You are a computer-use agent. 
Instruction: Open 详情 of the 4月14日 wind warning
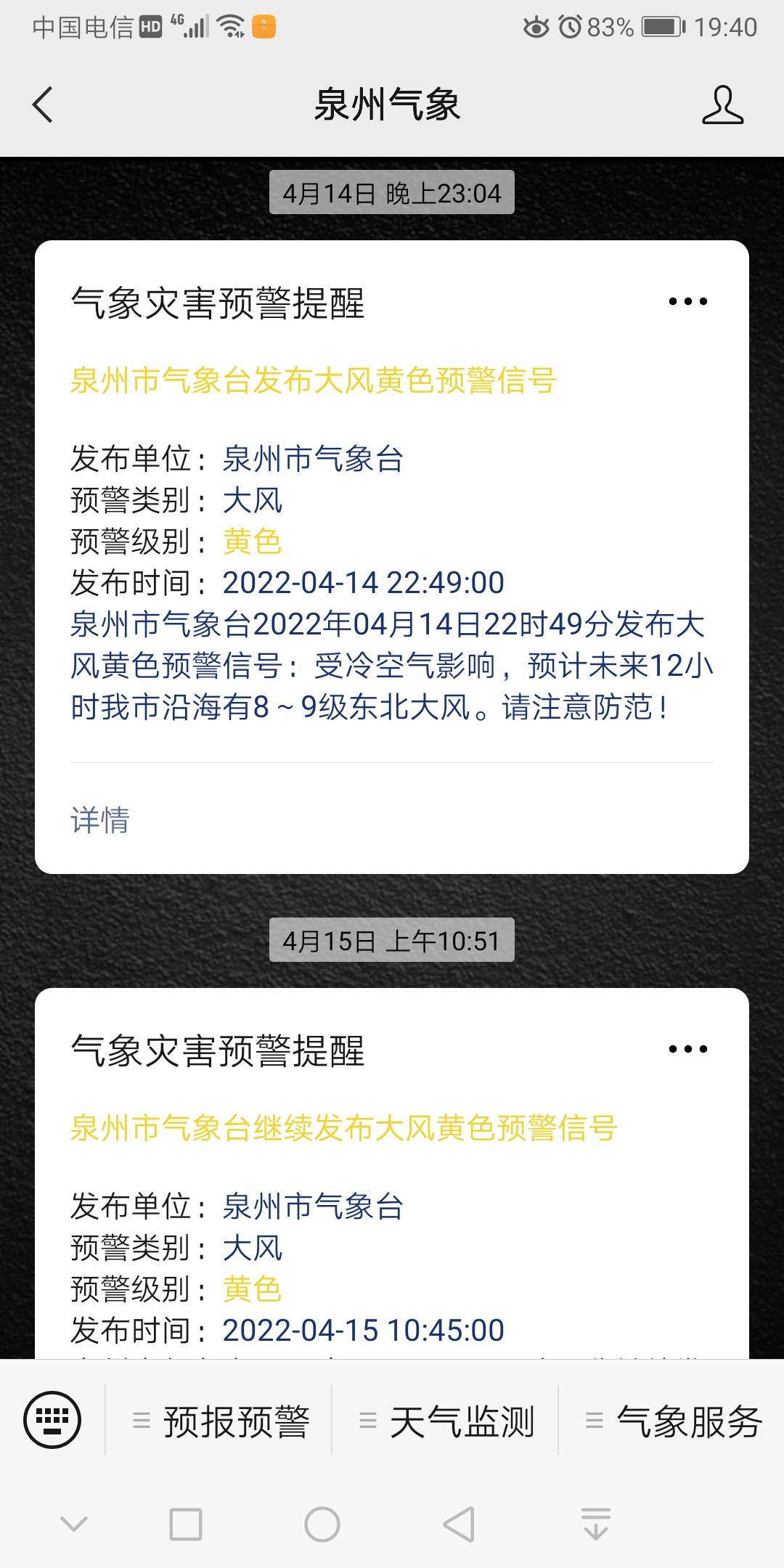pyautogui.click(x=100, y=820)
